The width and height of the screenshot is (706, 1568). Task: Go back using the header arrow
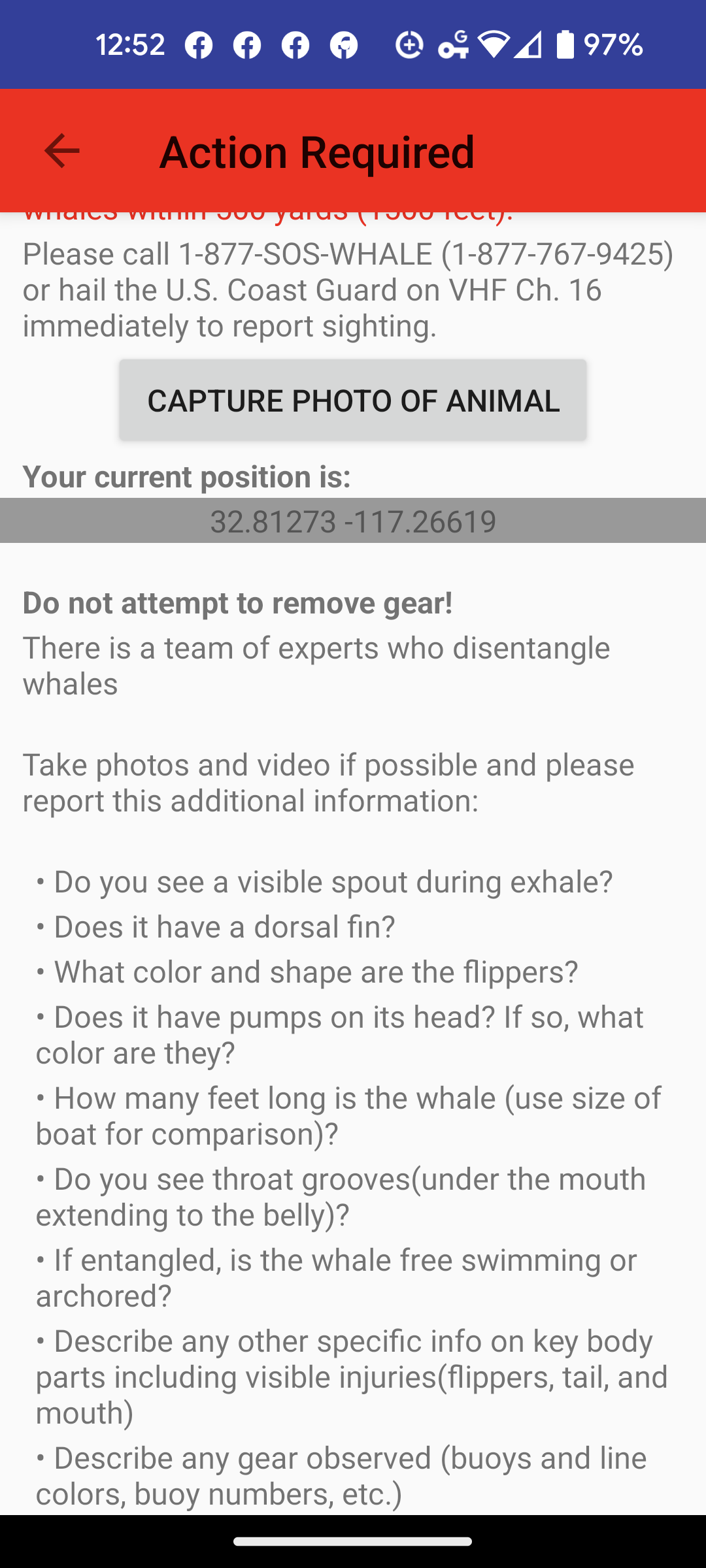pyautogui.click(x=61, y=151)
